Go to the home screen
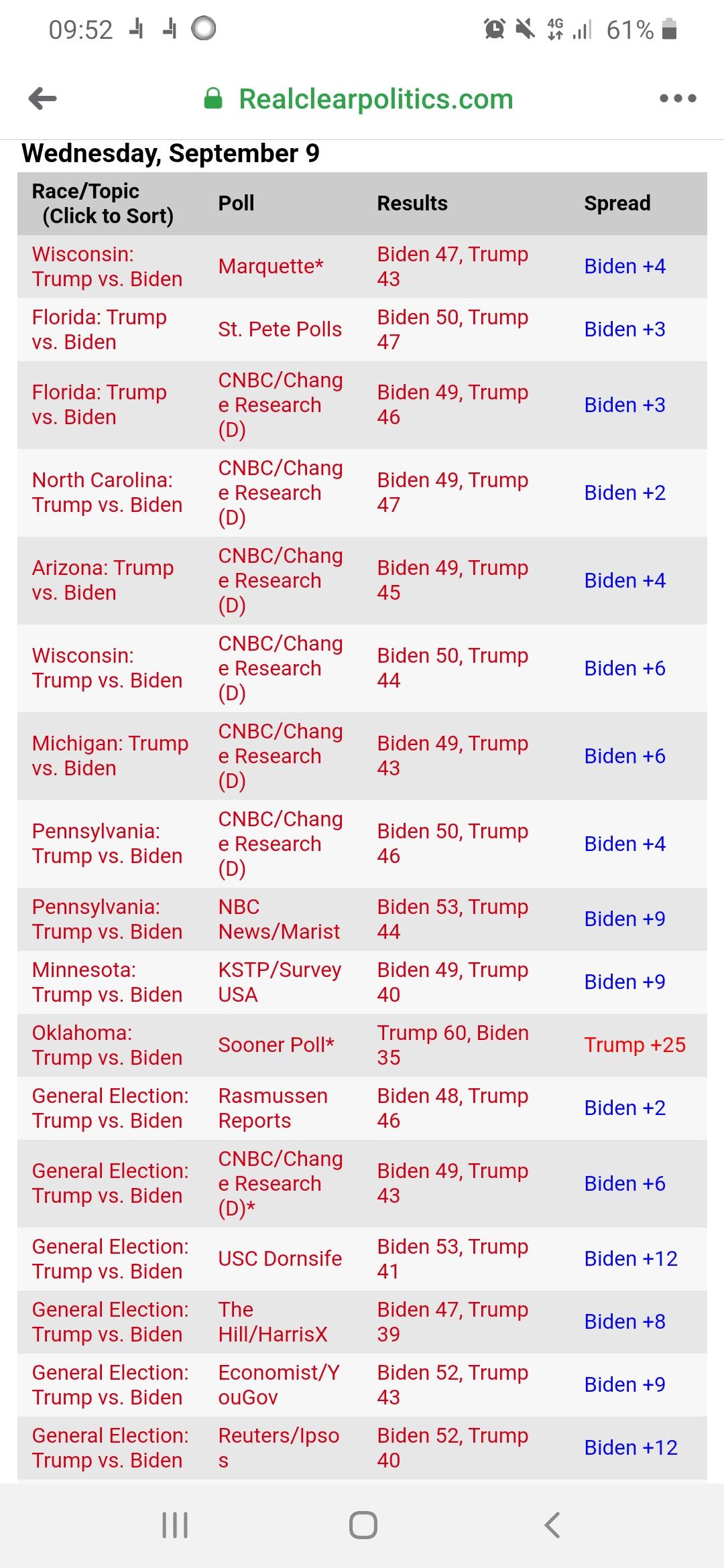The width and height of the screenshot is (724, 1568). 363,1525
